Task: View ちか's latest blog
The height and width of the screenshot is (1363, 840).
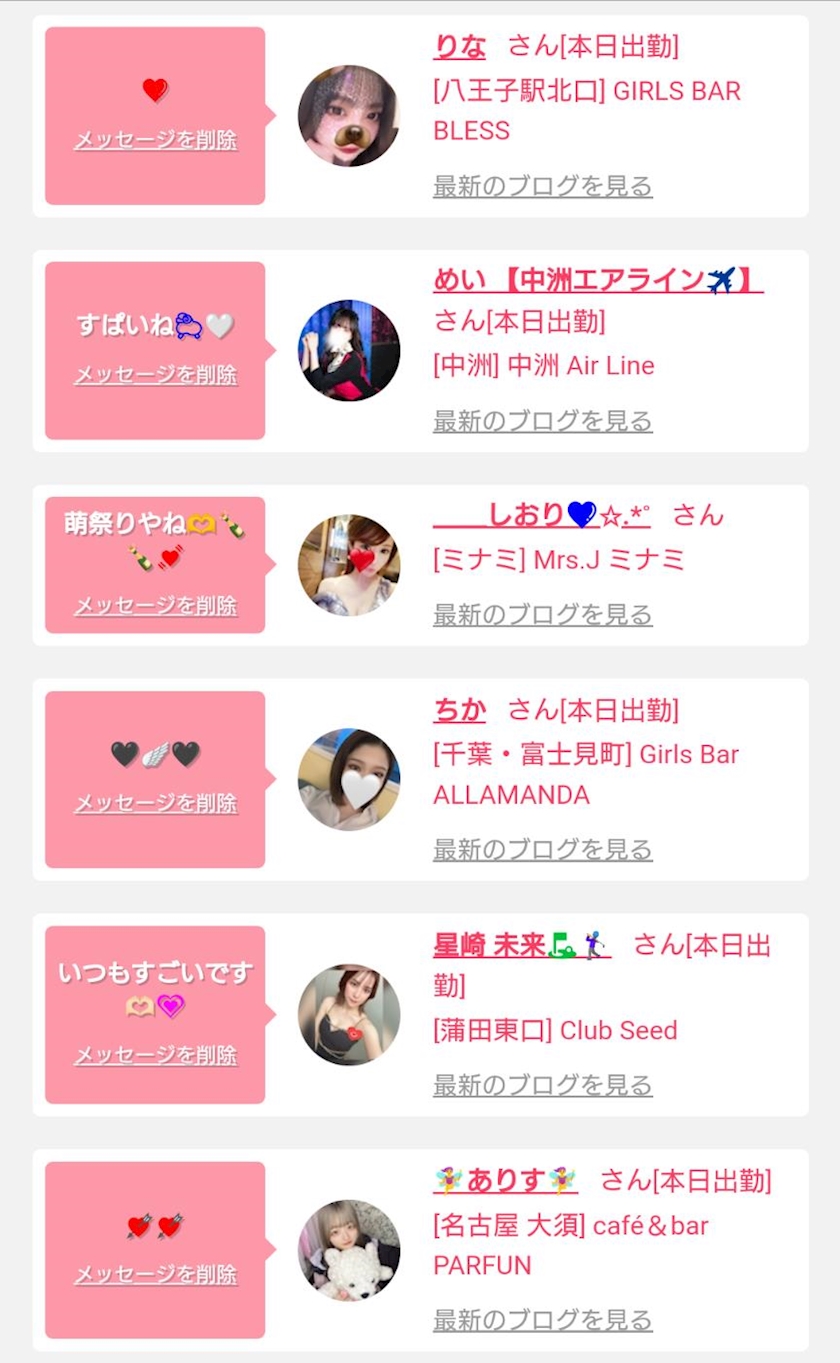Action: (542, 850)
